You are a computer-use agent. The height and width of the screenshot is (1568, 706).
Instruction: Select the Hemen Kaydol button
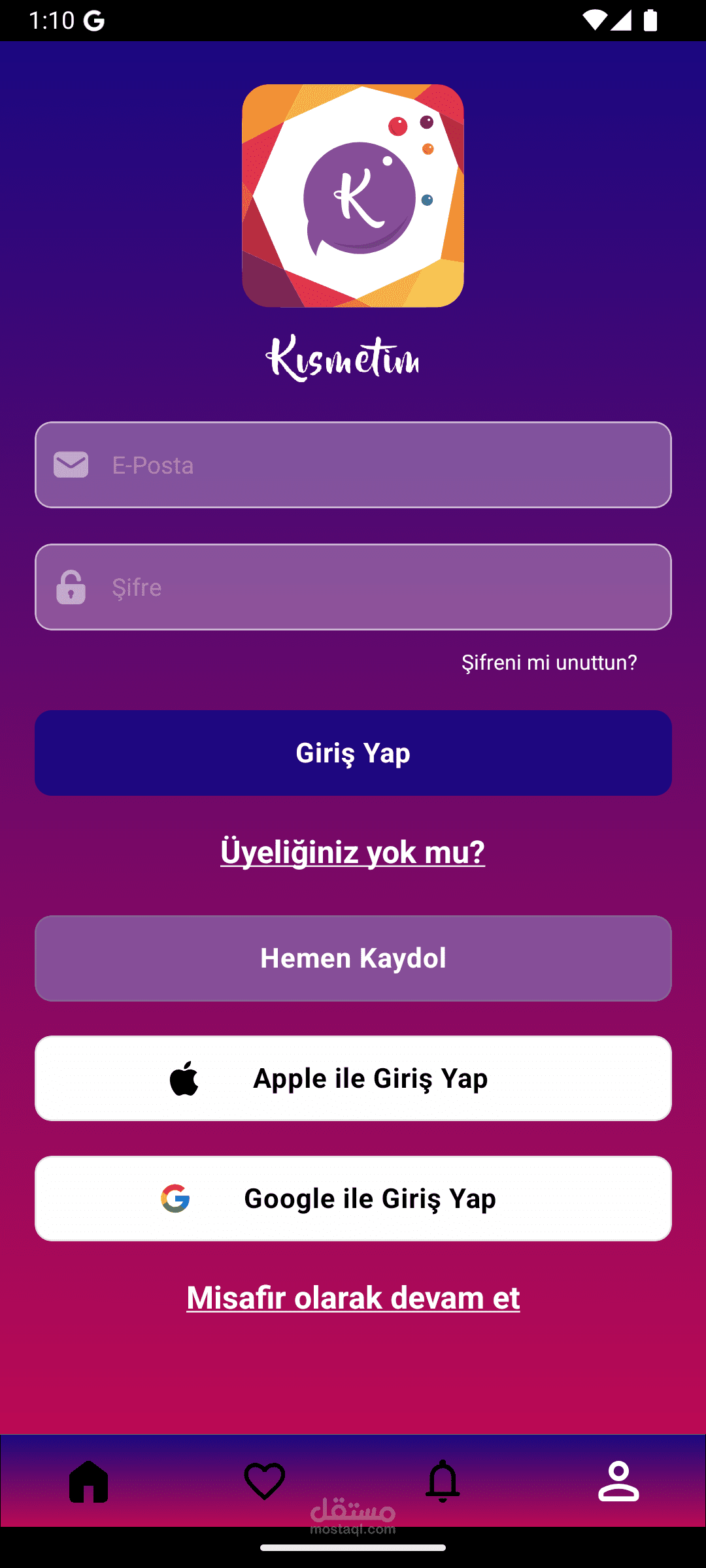click(x=353, y=958)
